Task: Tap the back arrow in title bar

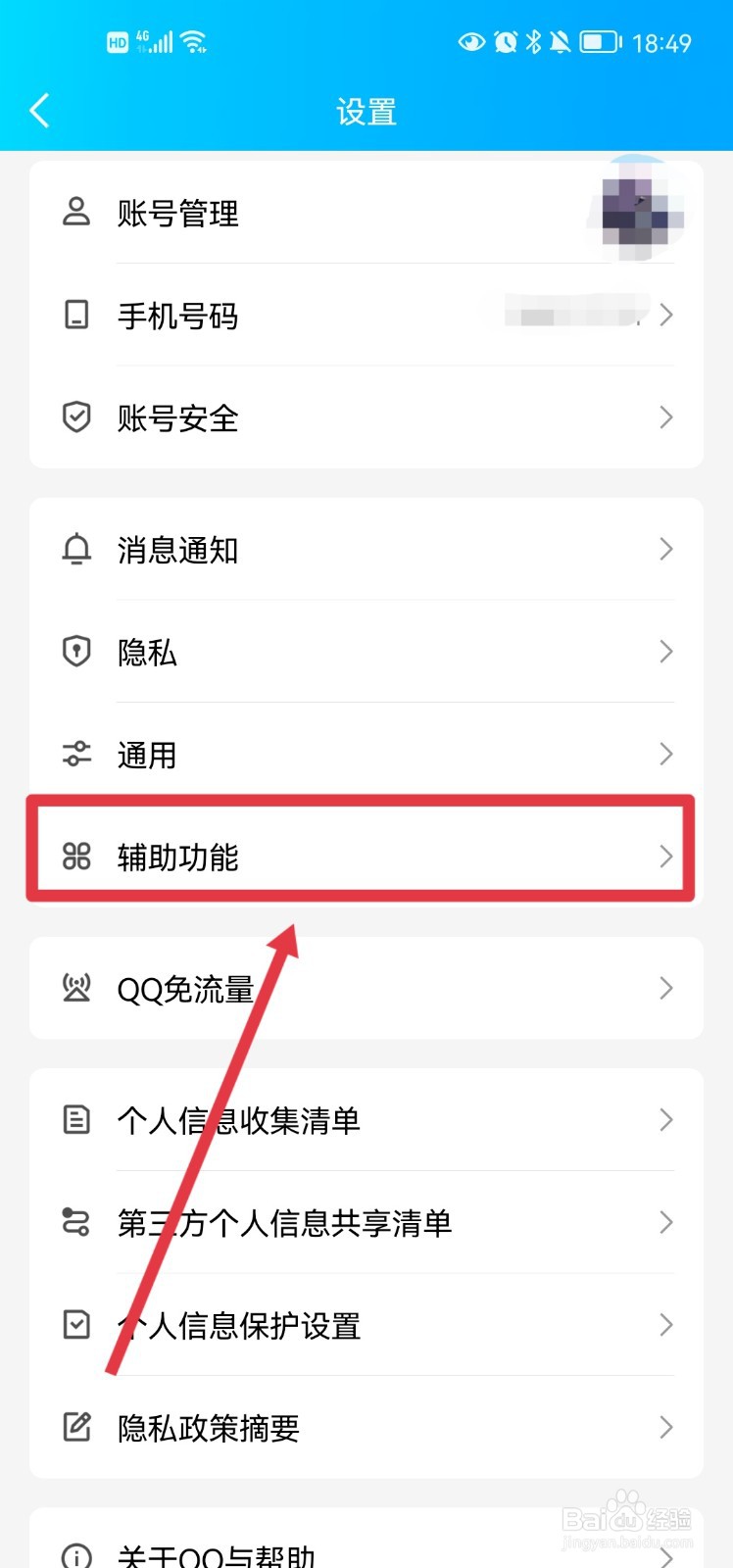Action: [39, 111]
